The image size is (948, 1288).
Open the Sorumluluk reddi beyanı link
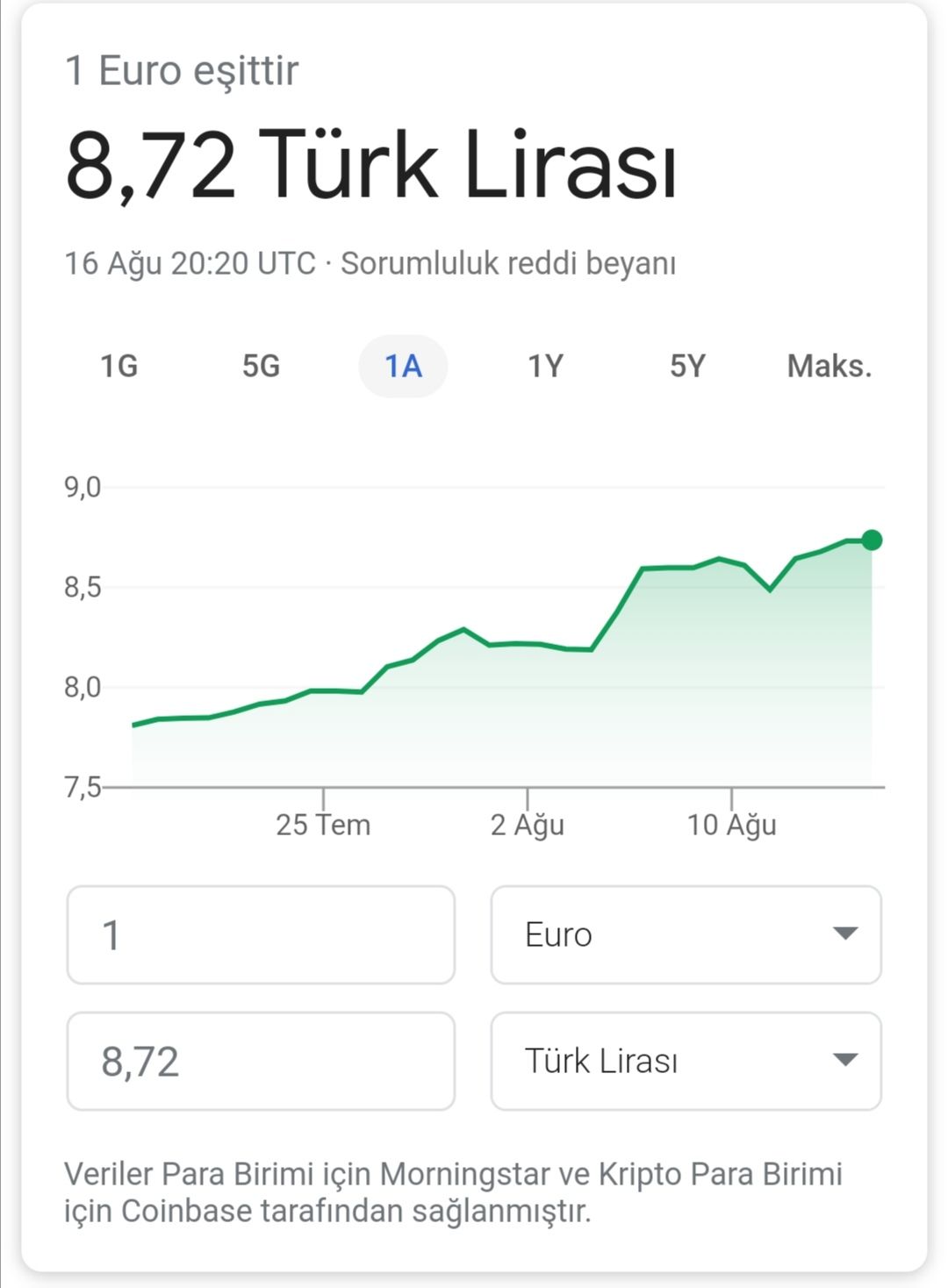coord(508,263)
